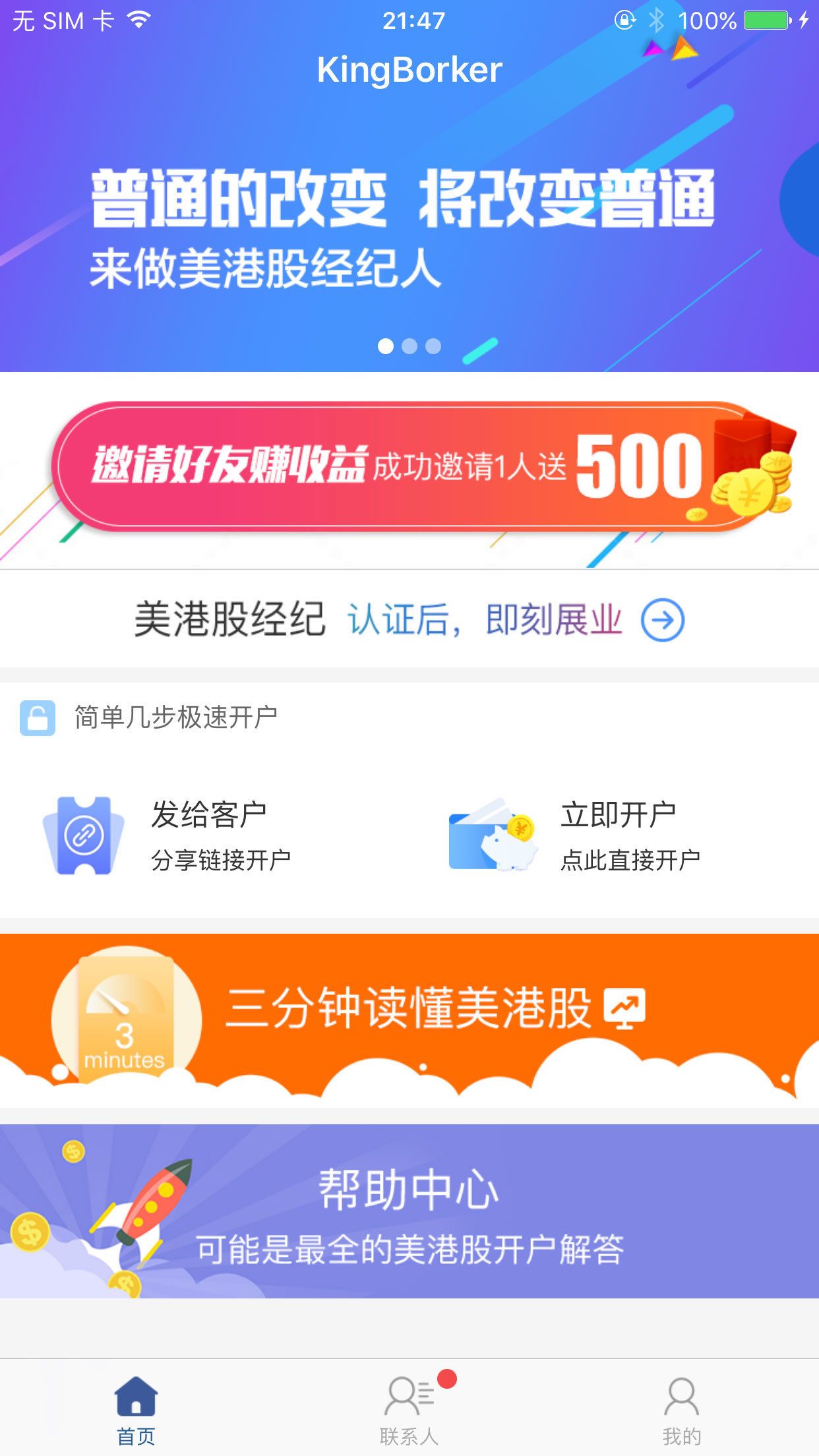This screenshot has height=1456, width=819.
Task: Open the top carousel banner about 美港股经纪人
Action: click(x=409, y=224)
